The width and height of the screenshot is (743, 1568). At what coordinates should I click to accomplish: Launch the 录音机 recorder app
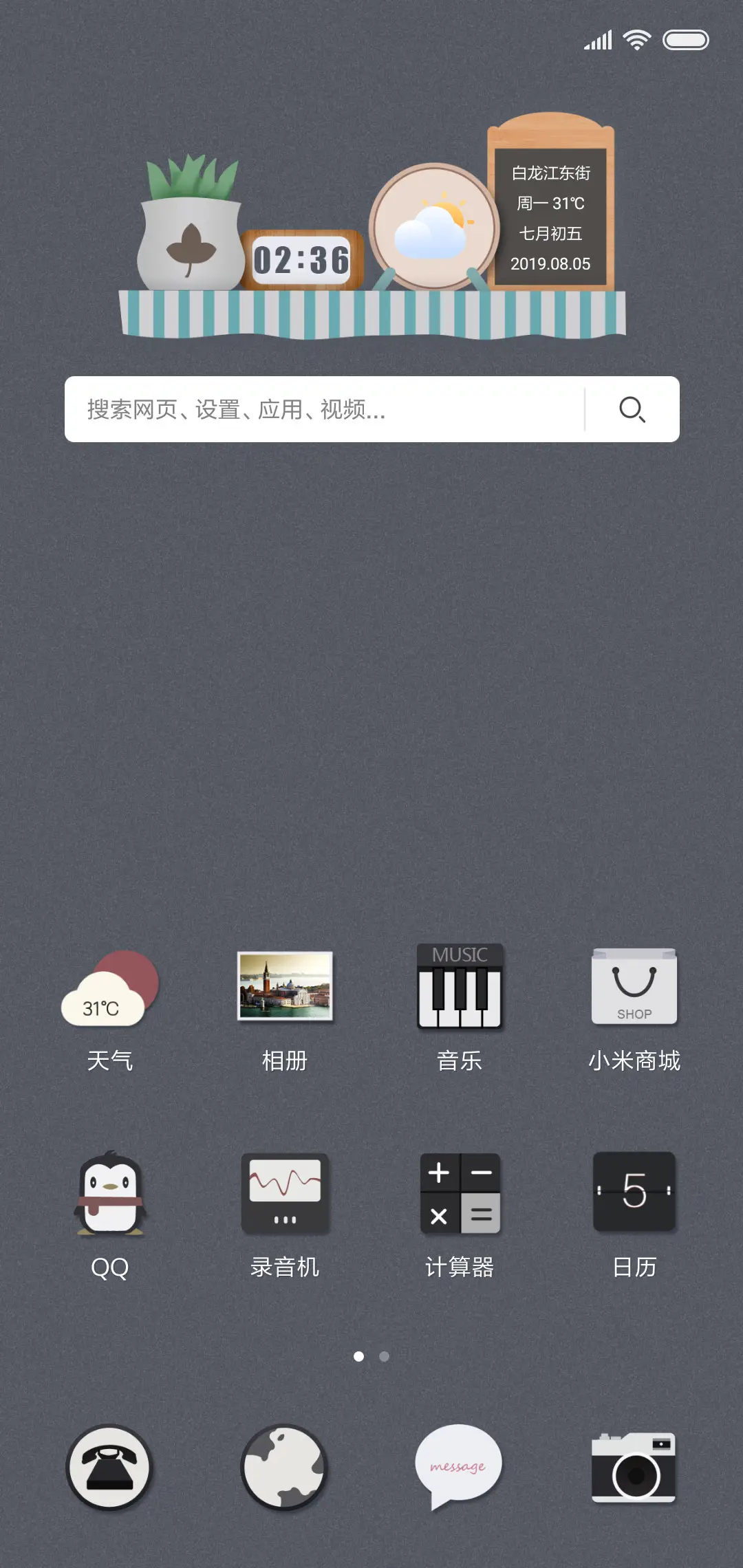click(x=285, y=1195)
